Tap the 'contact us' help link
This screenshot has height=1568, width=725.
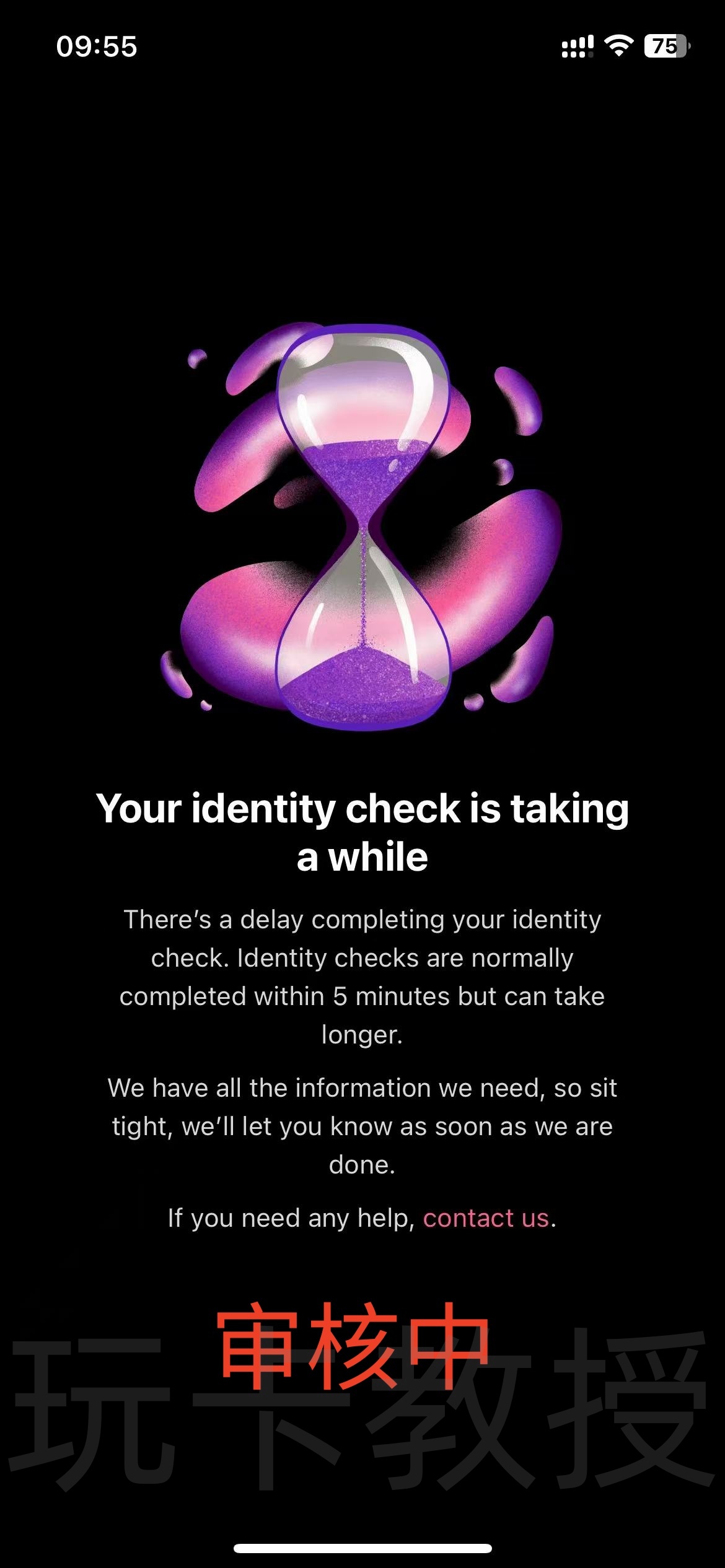[x=486, y=1218]
